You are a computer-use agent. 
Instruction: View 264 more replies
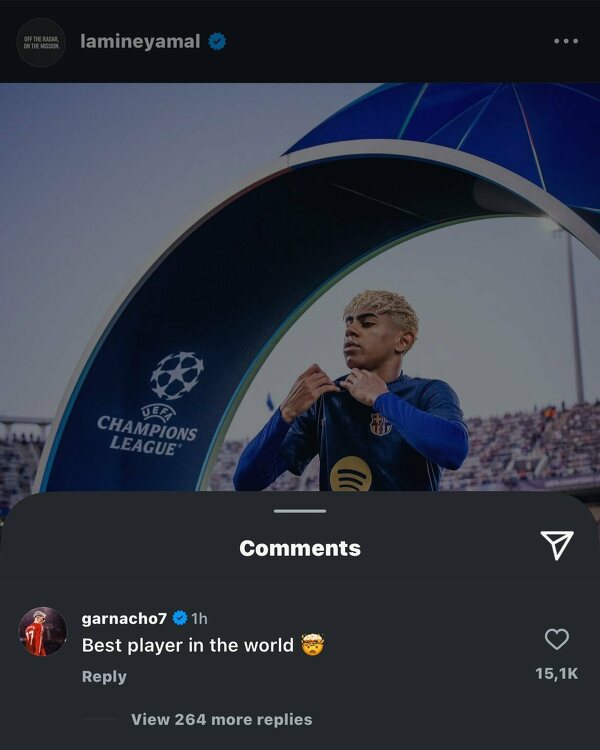point(221,719)
